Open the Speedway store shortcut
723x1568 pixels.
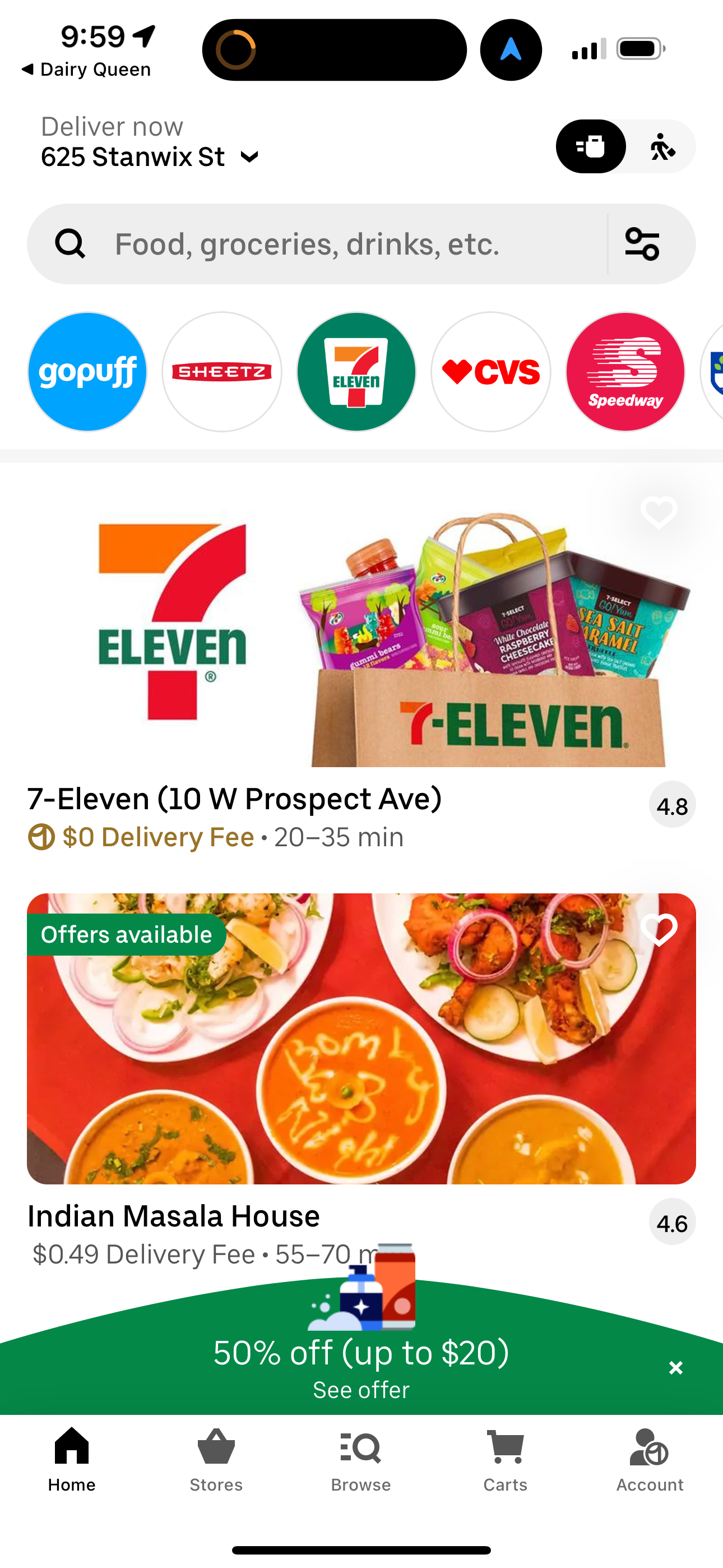point(625,372)
